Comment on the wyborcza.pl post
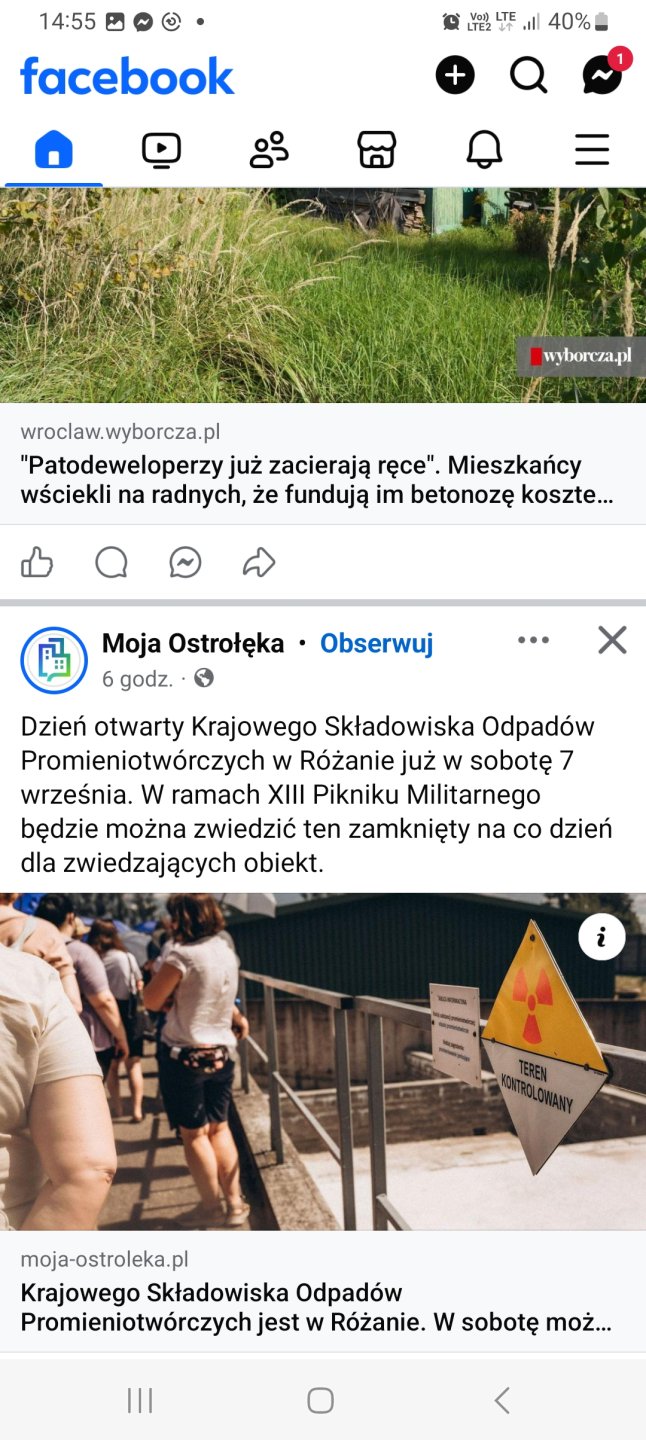This screenshot has height=1440, width=646. (111, 563)
